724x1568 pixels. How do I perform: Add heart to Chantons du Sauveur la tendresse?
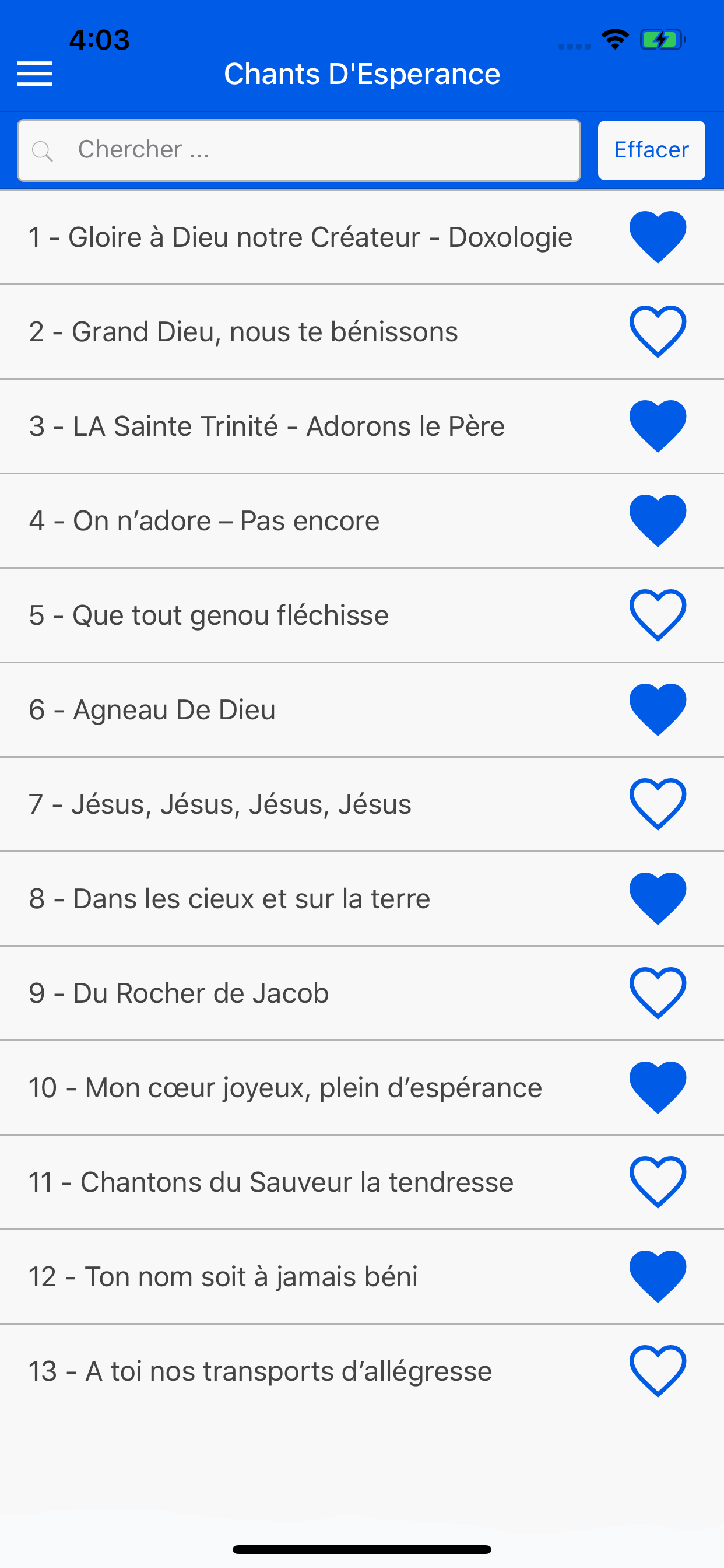pos(658,1182)
